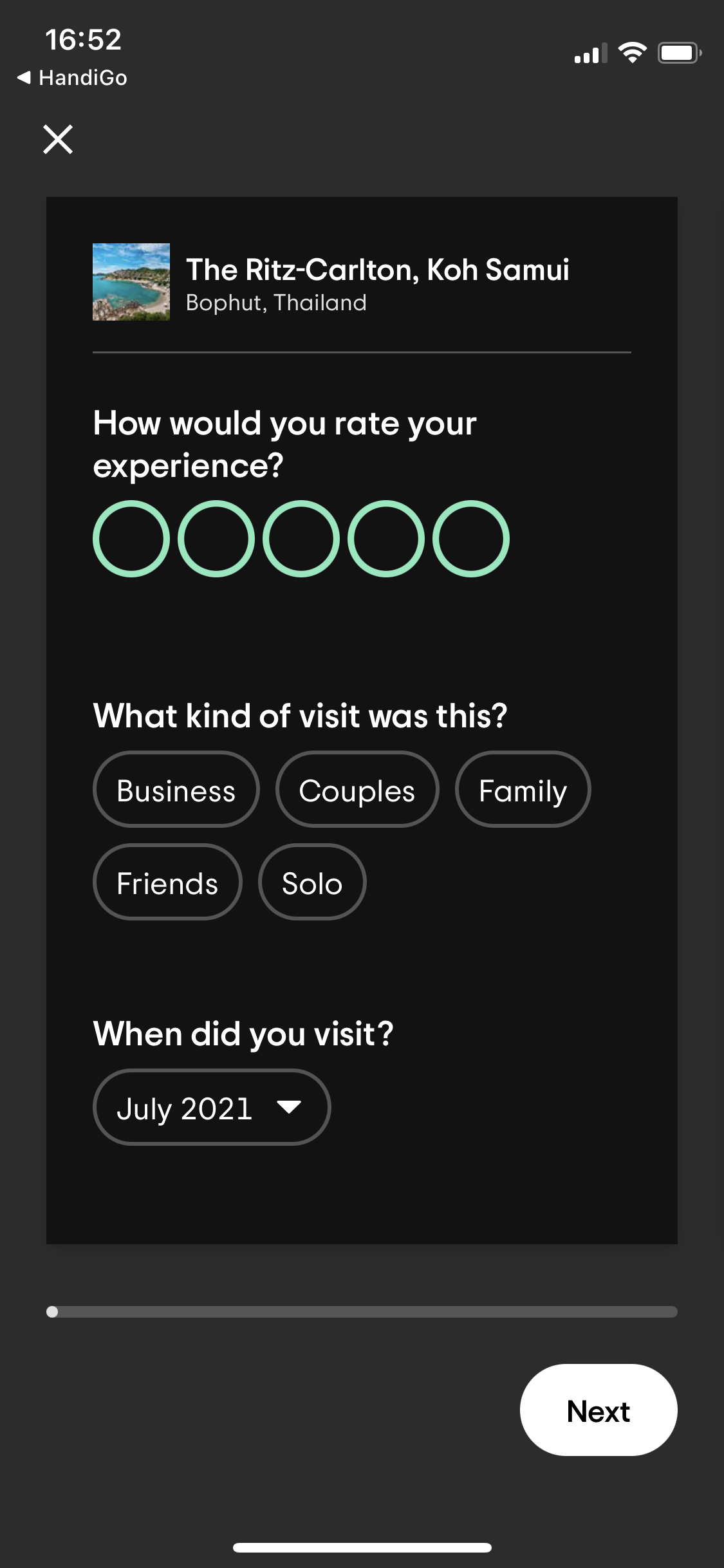Mark the visit as Solo
Image resolution: width=724 pixels, height=1568 pixels.
coord(312,882)
